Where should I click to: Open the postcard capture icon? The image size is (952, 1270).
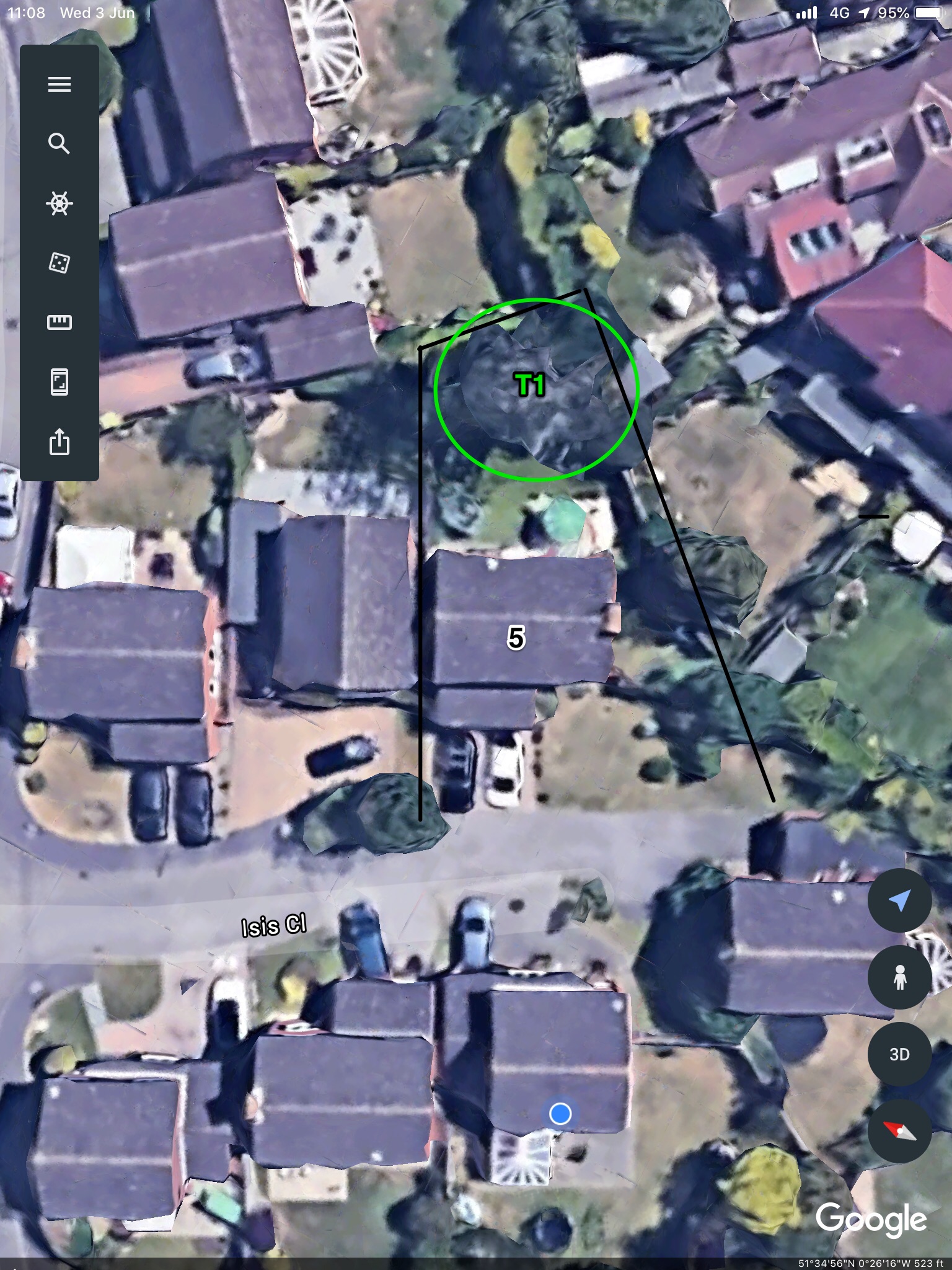coord(59,382)
